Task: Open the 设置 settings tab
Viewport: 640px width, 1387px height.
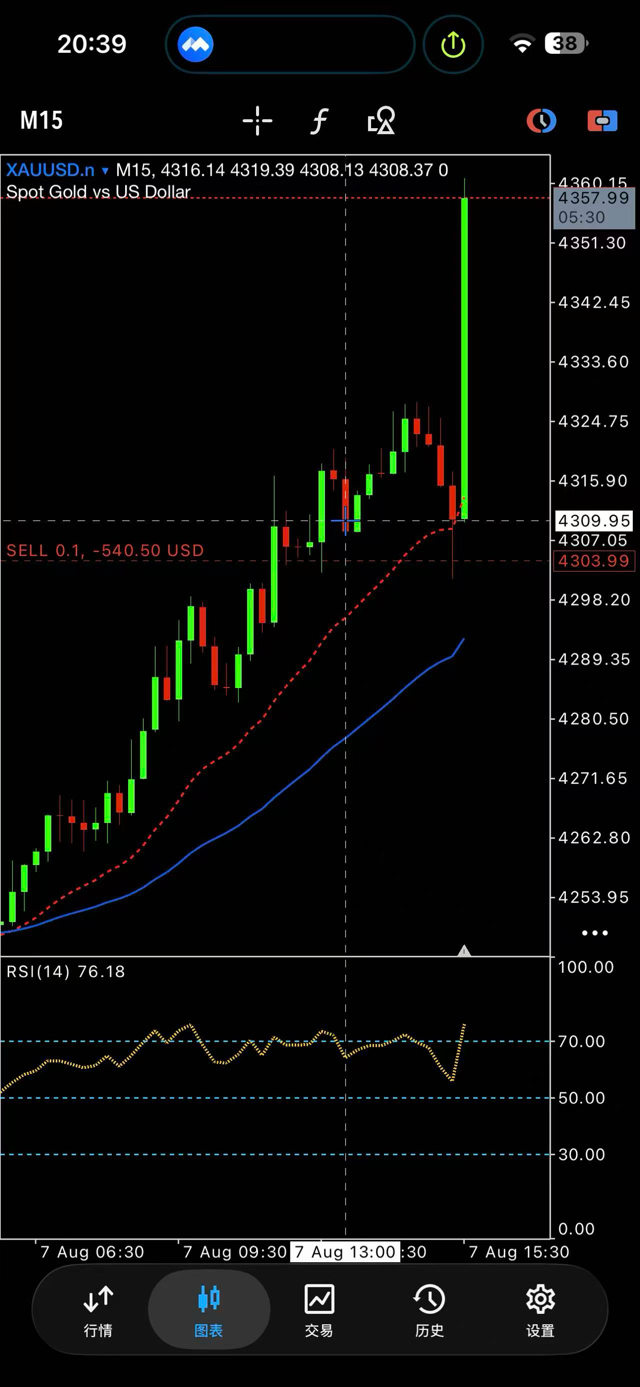Action: coord(540,1310)
